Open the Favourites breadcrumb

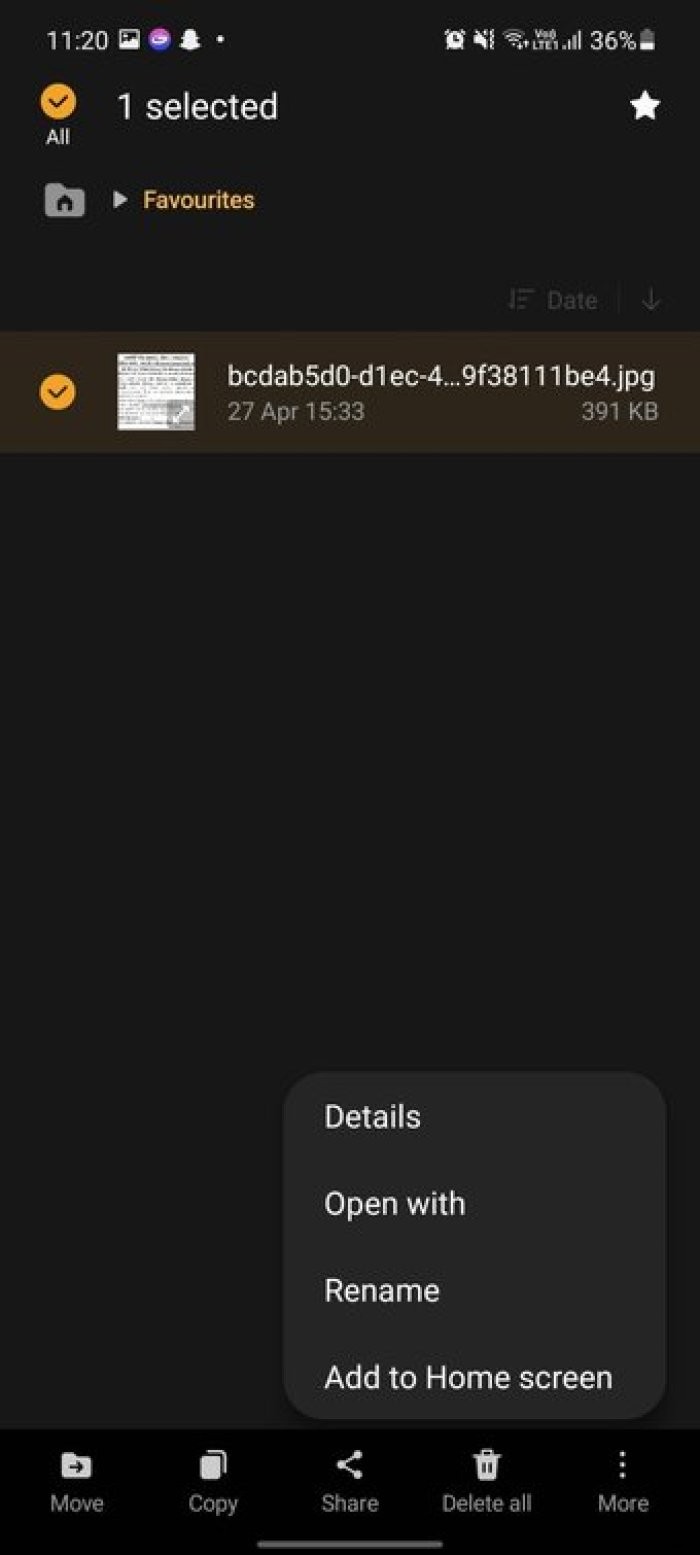(198, 200)
